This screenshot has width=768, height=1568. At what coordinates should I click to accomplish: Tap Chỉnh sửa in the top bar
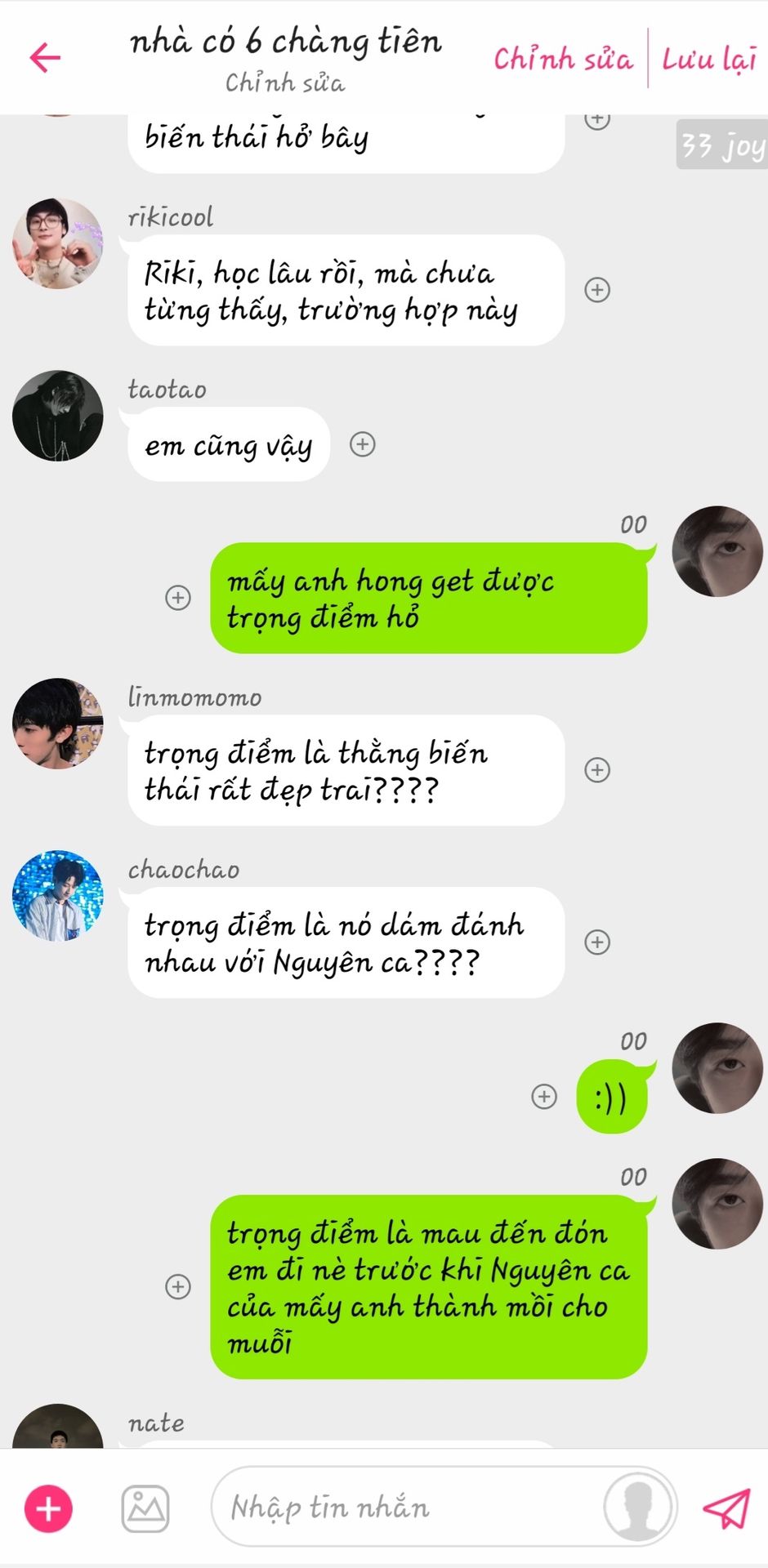click(x=562, y=59)
